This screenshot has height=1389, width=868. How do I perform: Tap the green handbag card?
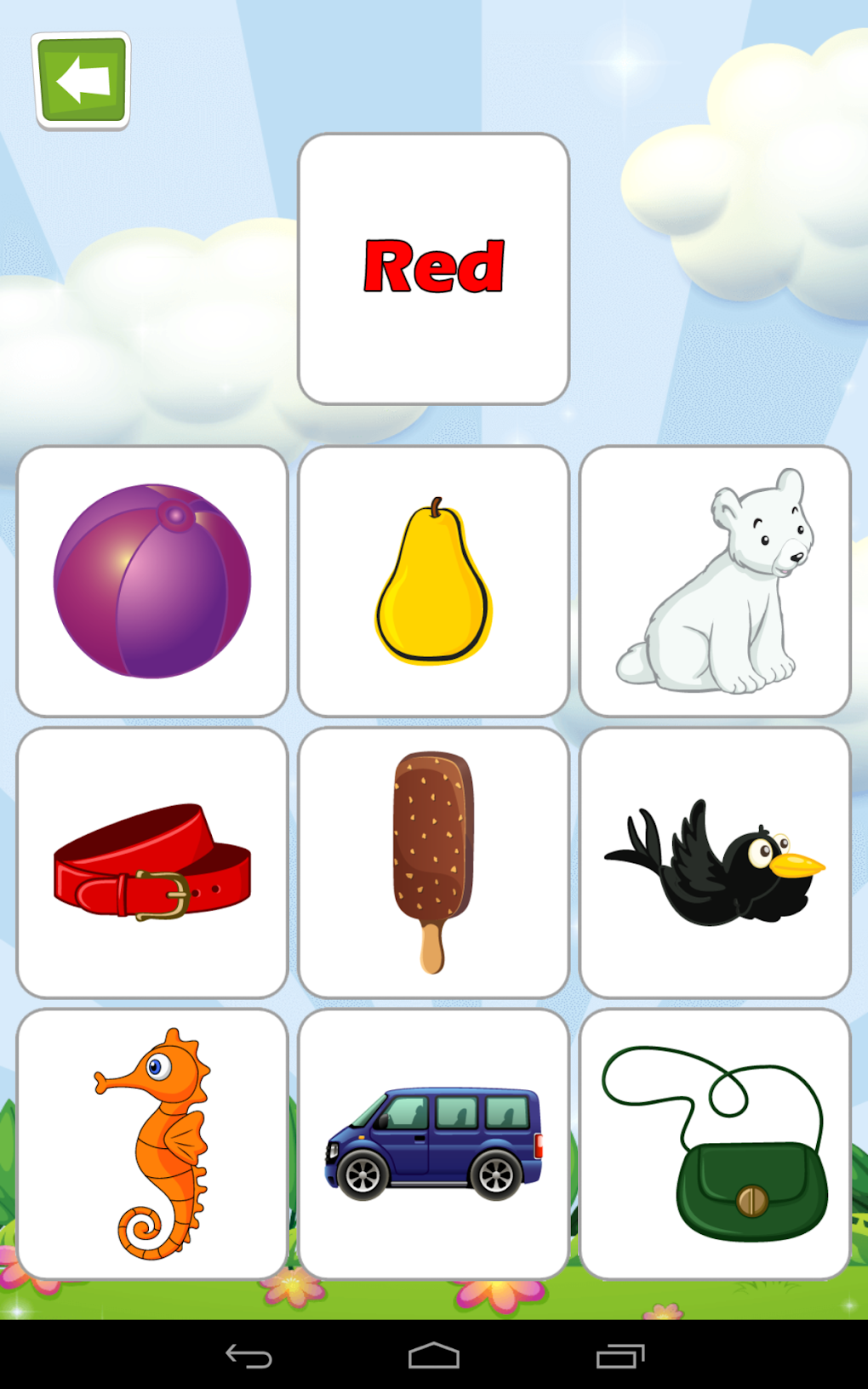715,1144
